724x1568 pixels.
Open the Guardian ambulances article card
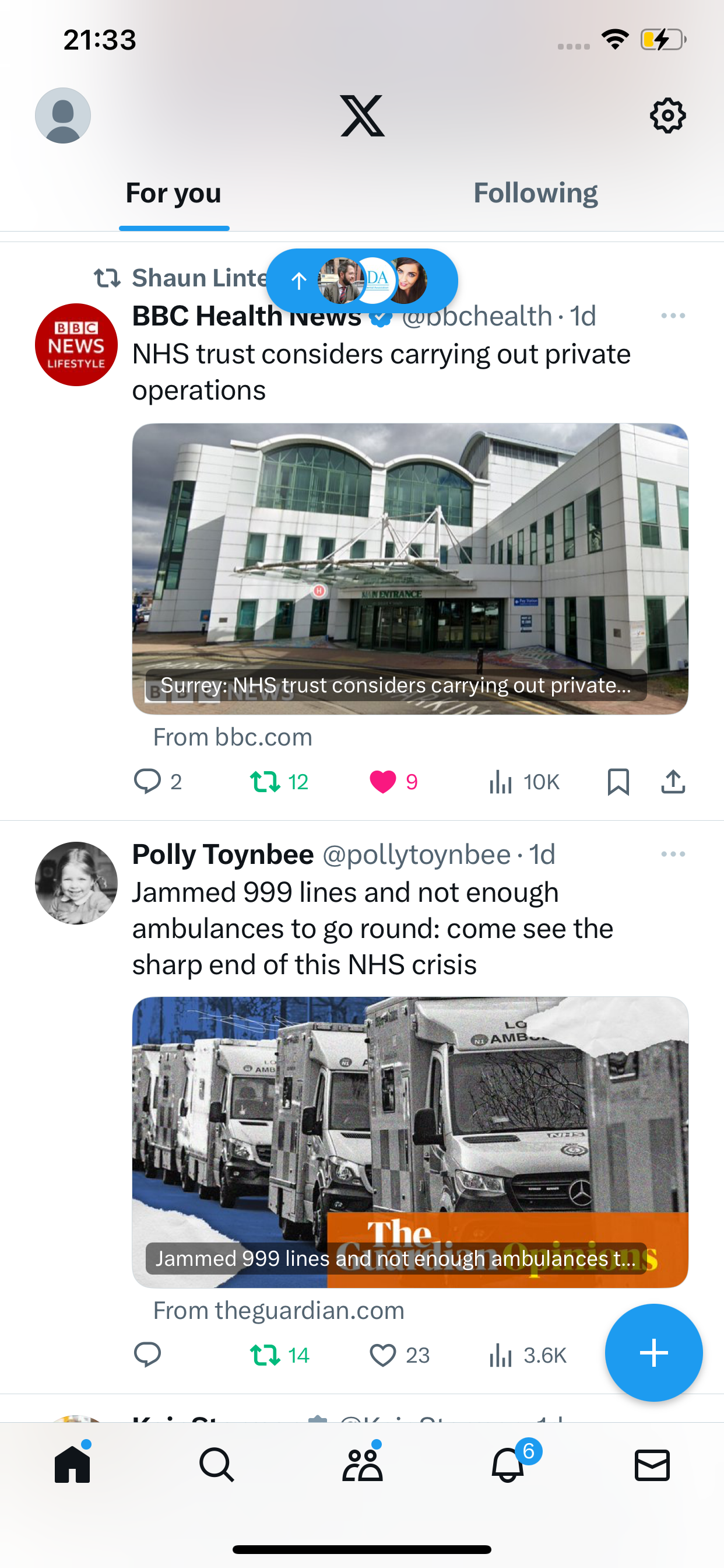pyautogui.click(x=410, y=1142)
